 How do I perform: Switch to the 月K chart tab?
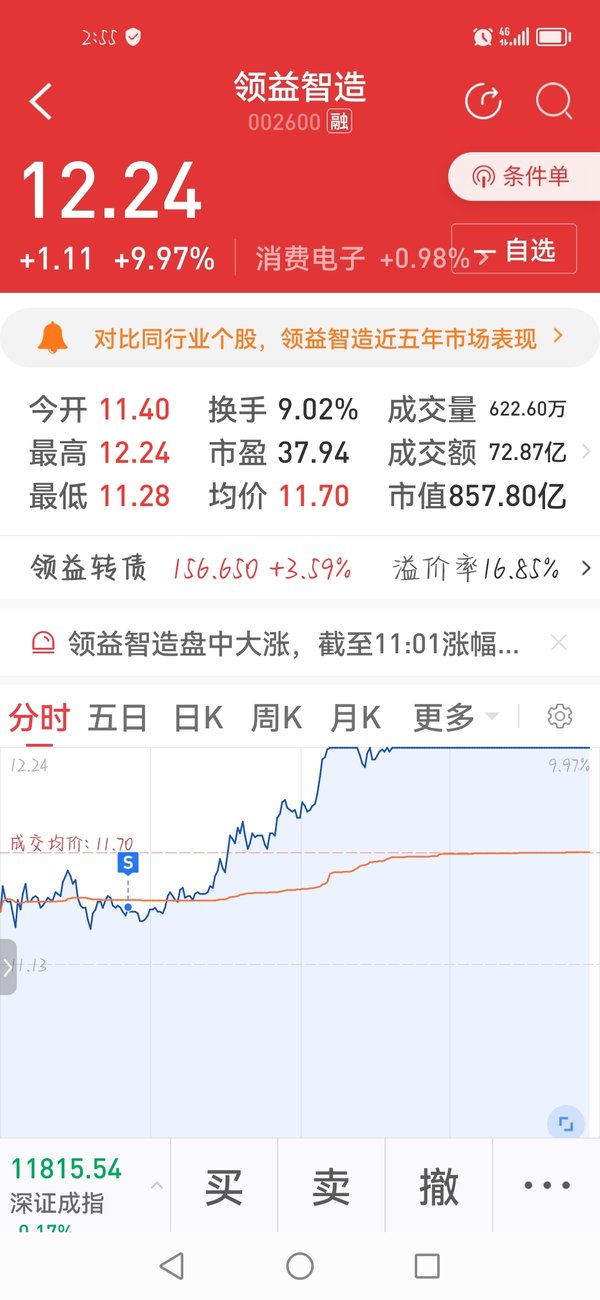point(356,717)
